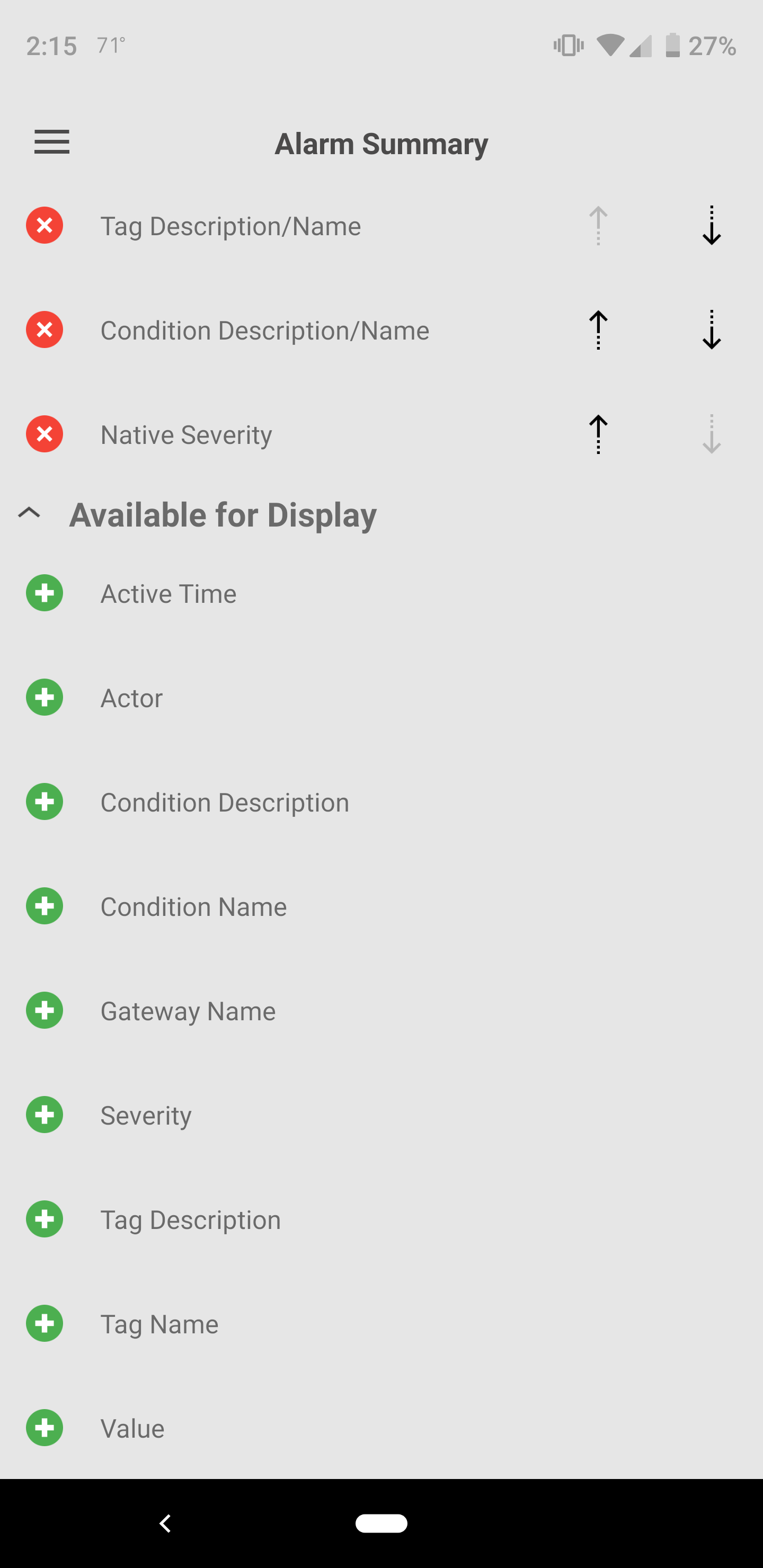Add Actor to display

45,698
